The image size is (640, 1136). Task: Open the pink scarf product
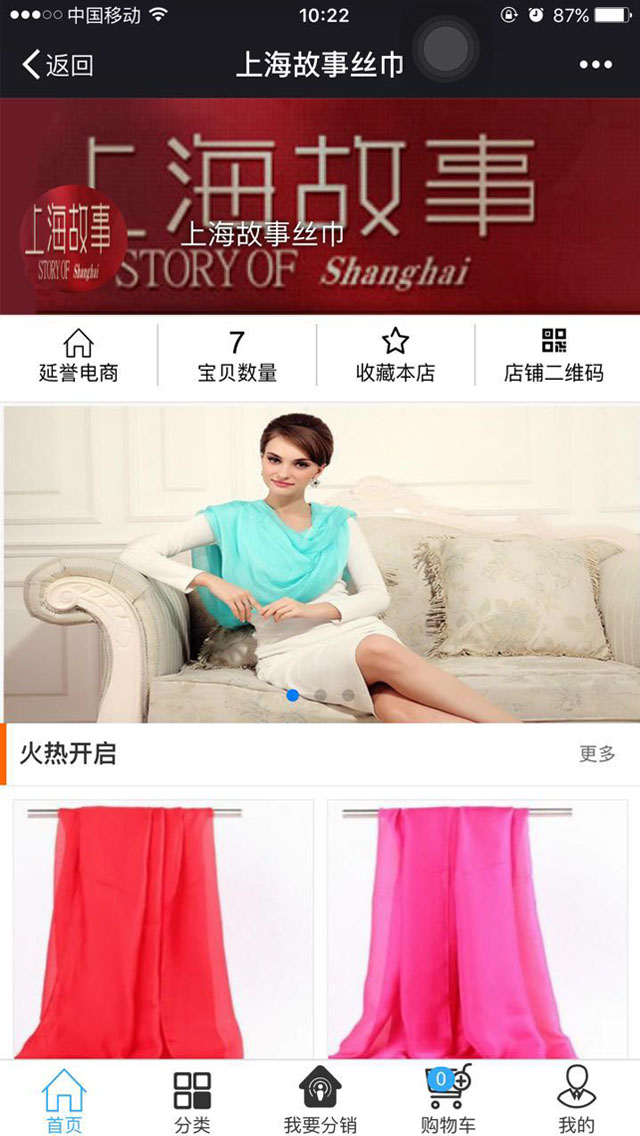477,930
